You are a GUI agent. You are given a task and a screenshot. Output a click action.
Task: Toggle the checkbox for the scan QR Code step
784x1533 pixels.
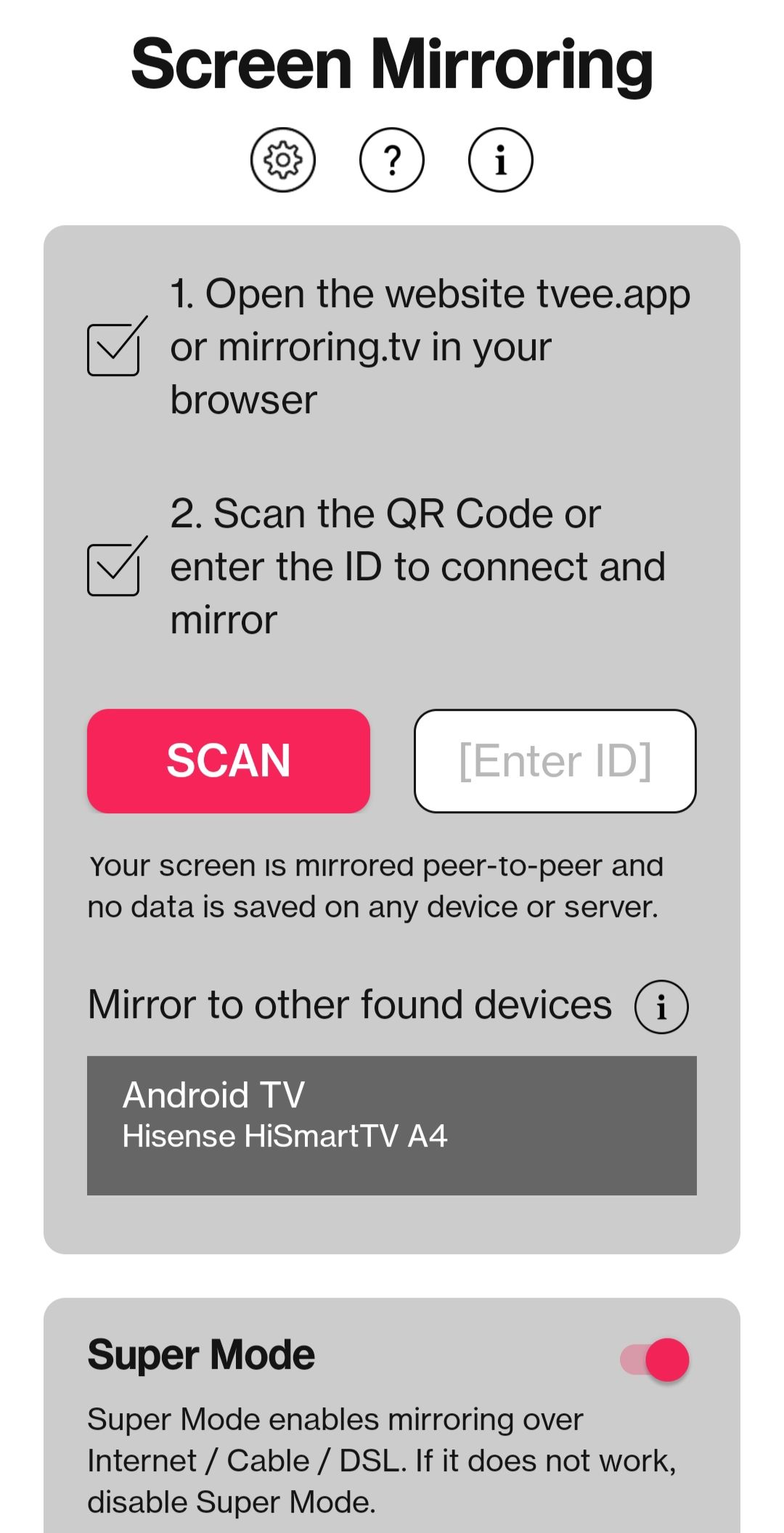coord(115,569)
